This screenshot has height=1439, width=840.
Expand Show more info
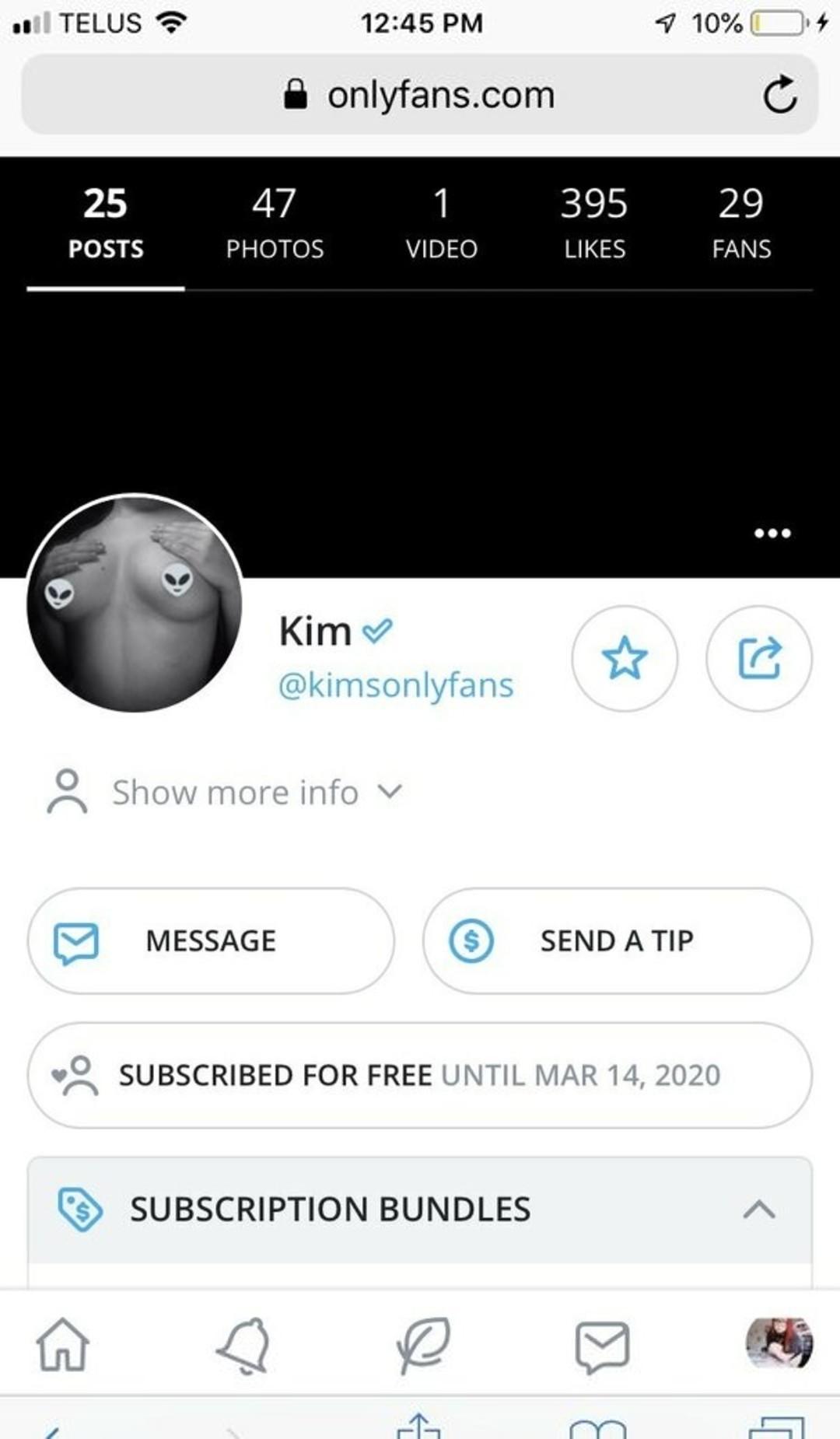[226, 792]
